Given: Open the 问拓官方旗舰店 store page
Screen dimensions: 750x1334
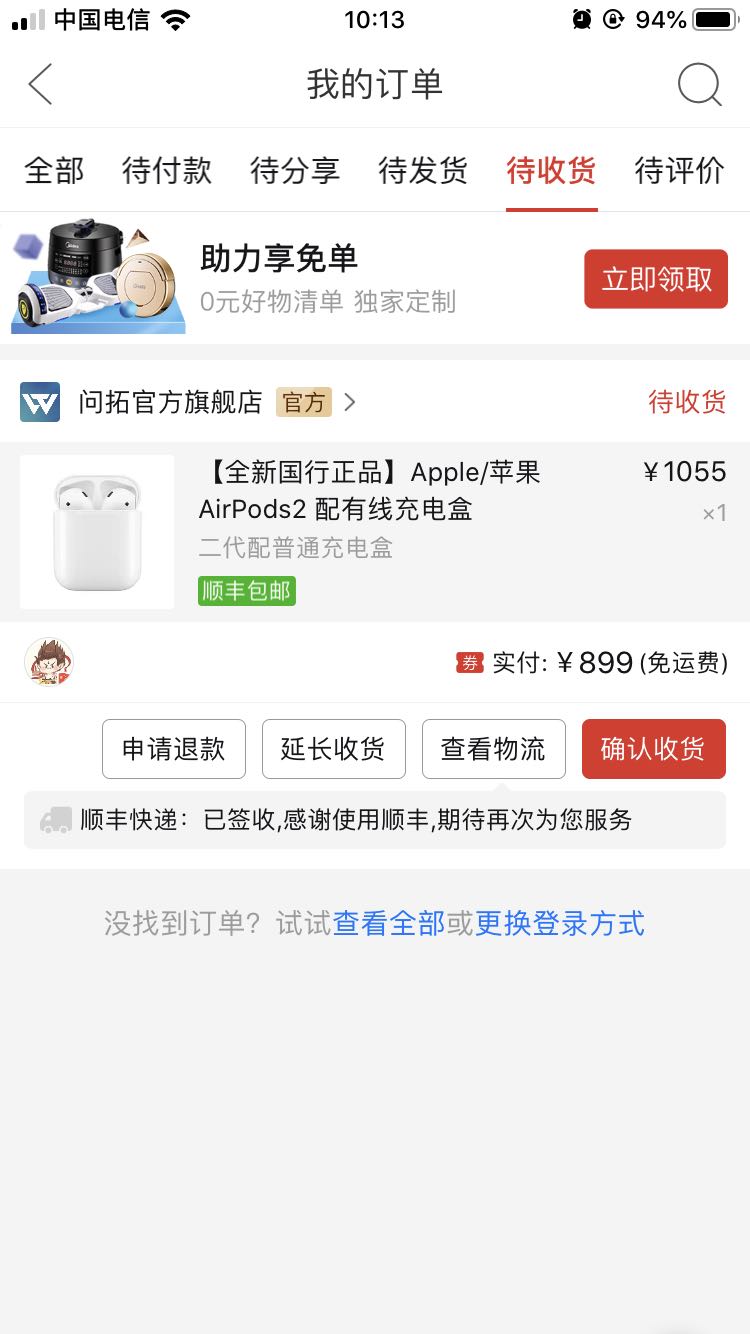Looking at the screenshot, I should (x=188, y=402).
